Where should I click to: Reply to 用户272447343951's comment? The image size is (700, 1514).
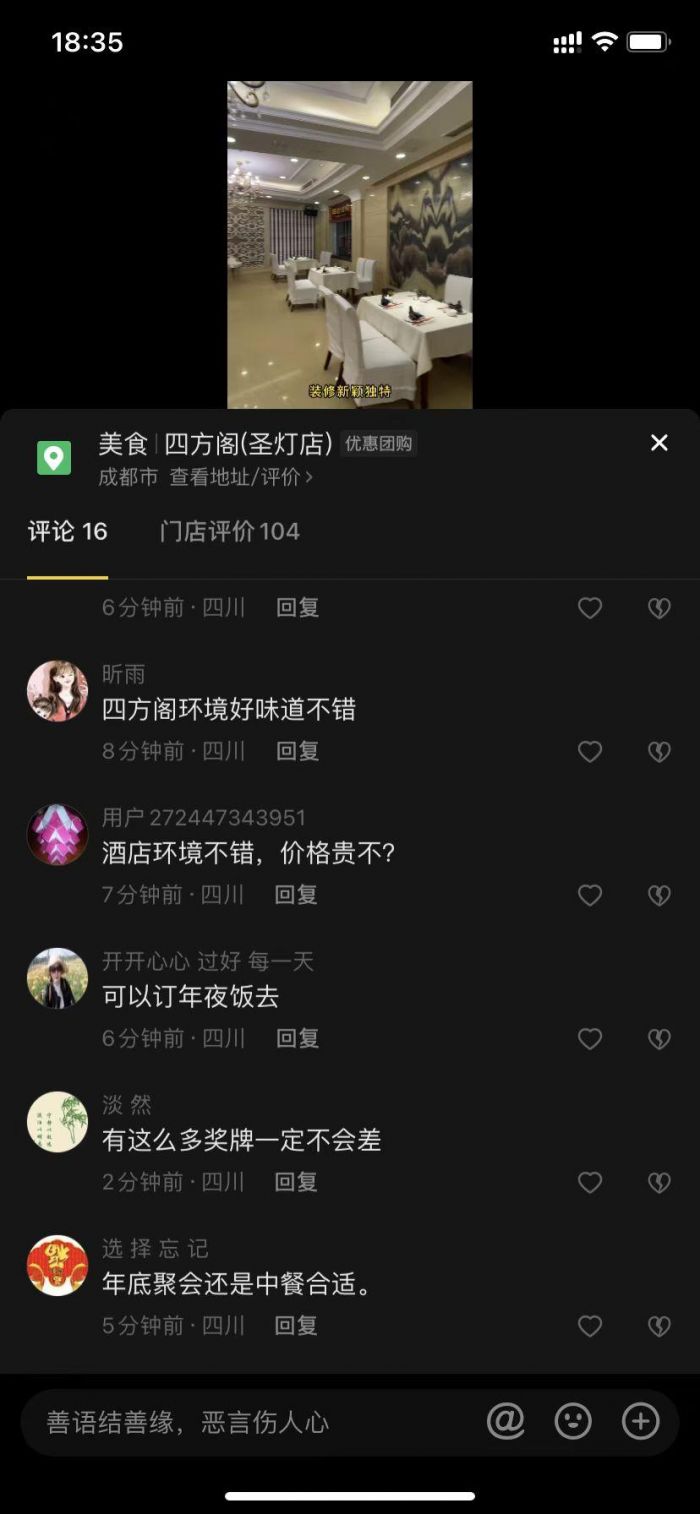[x=296, y=895]
